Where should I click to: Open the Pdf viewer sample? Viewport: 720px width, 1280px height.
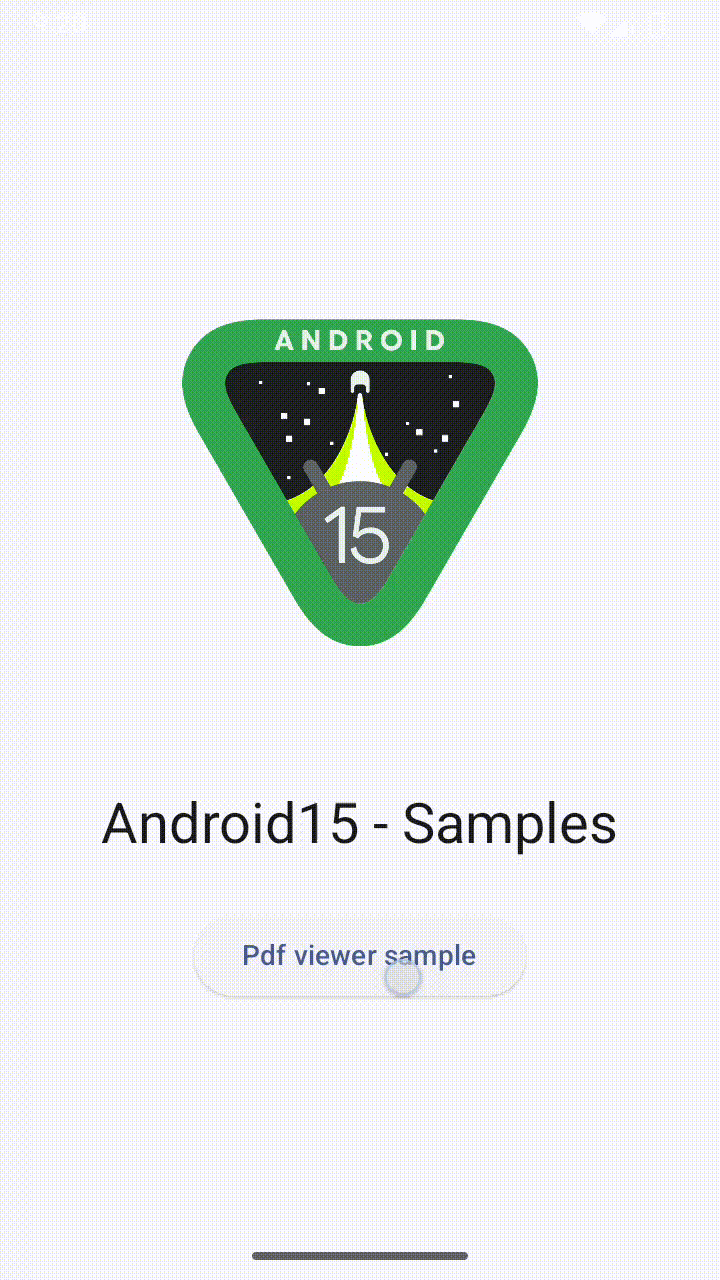359,957
